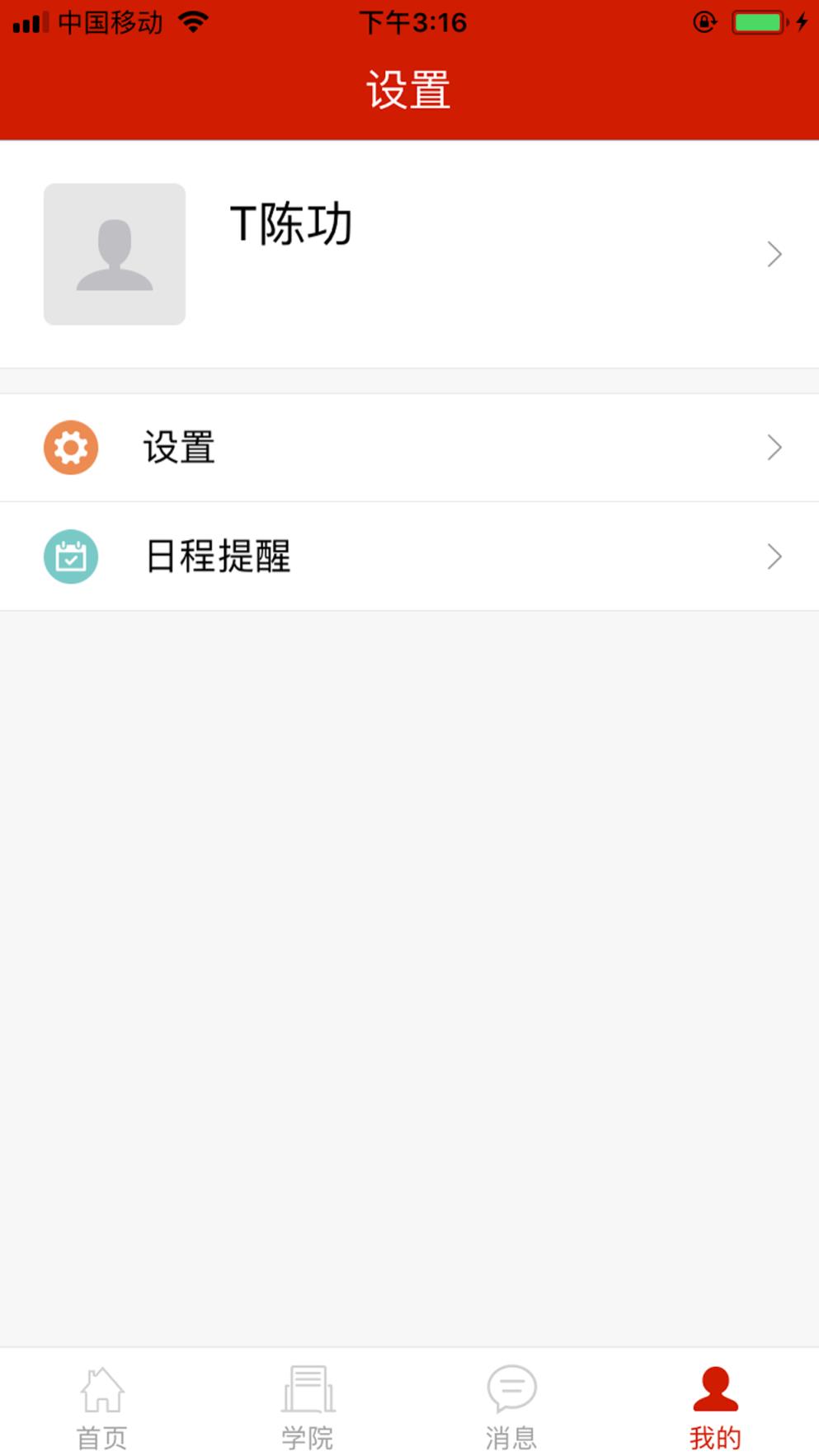The width and height of the screenshot is (819, 1456).
Task: Open the 首页 home icon
Action: [x=101, y=1389]
